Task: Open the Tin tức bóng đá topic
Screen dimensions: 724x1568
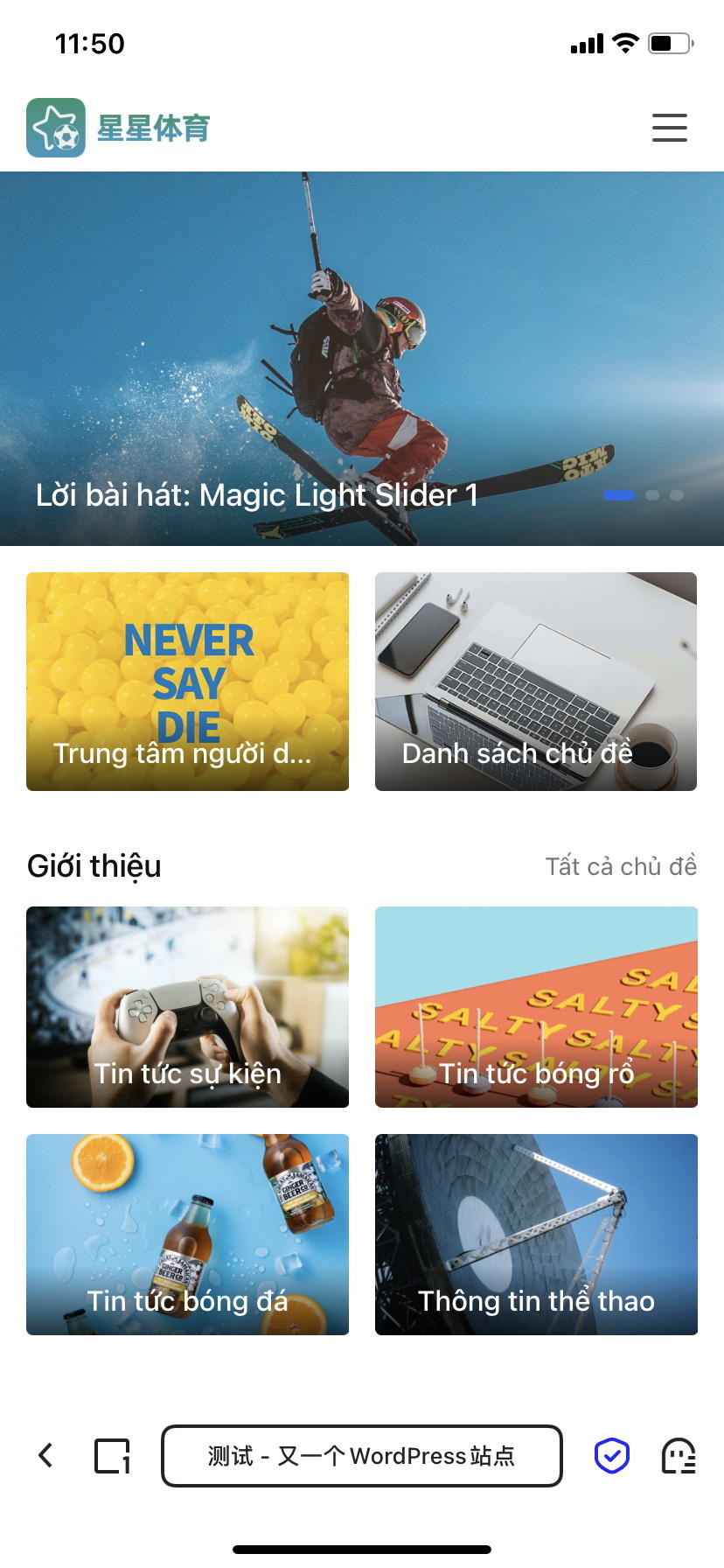Action: [187, 1235]
